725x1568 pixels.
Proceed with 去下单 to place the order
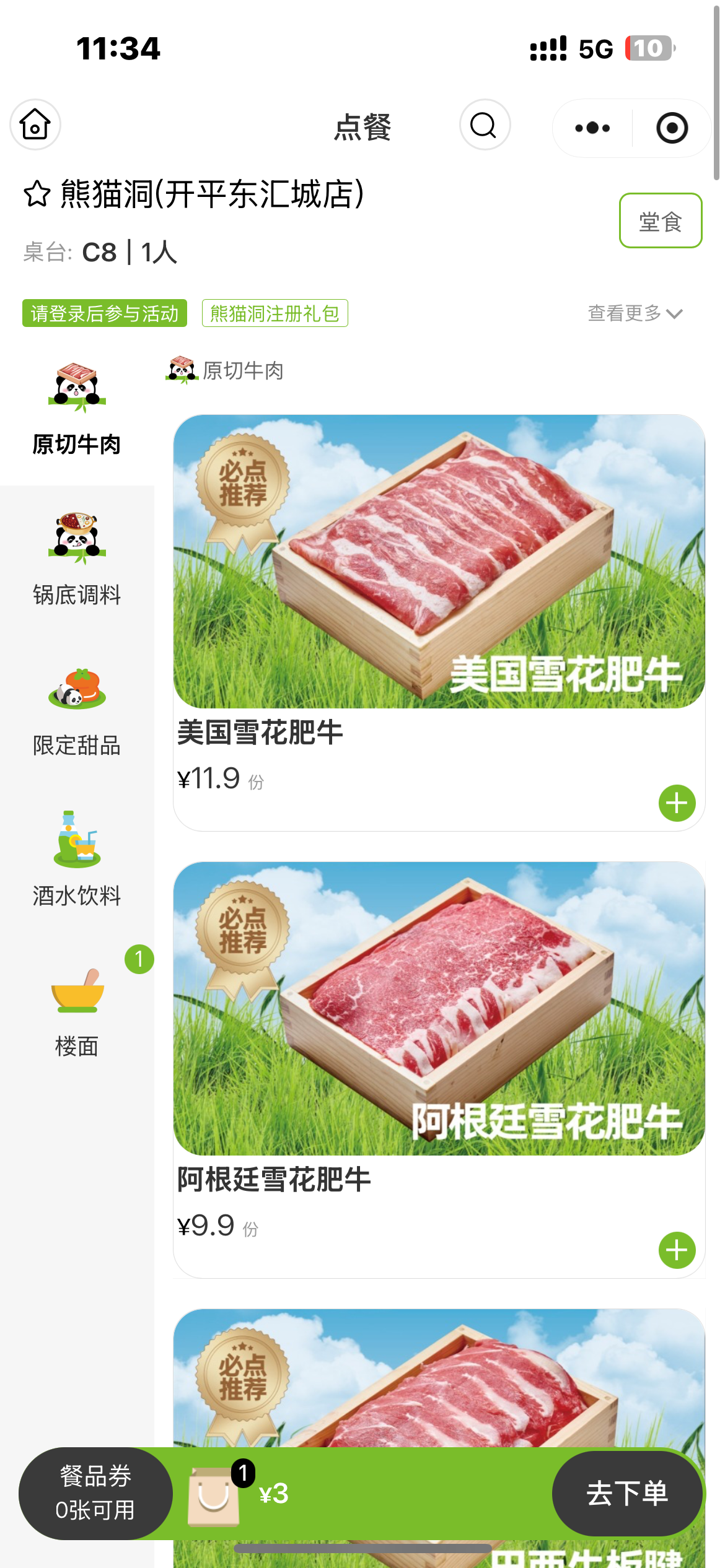point(627,1493)
